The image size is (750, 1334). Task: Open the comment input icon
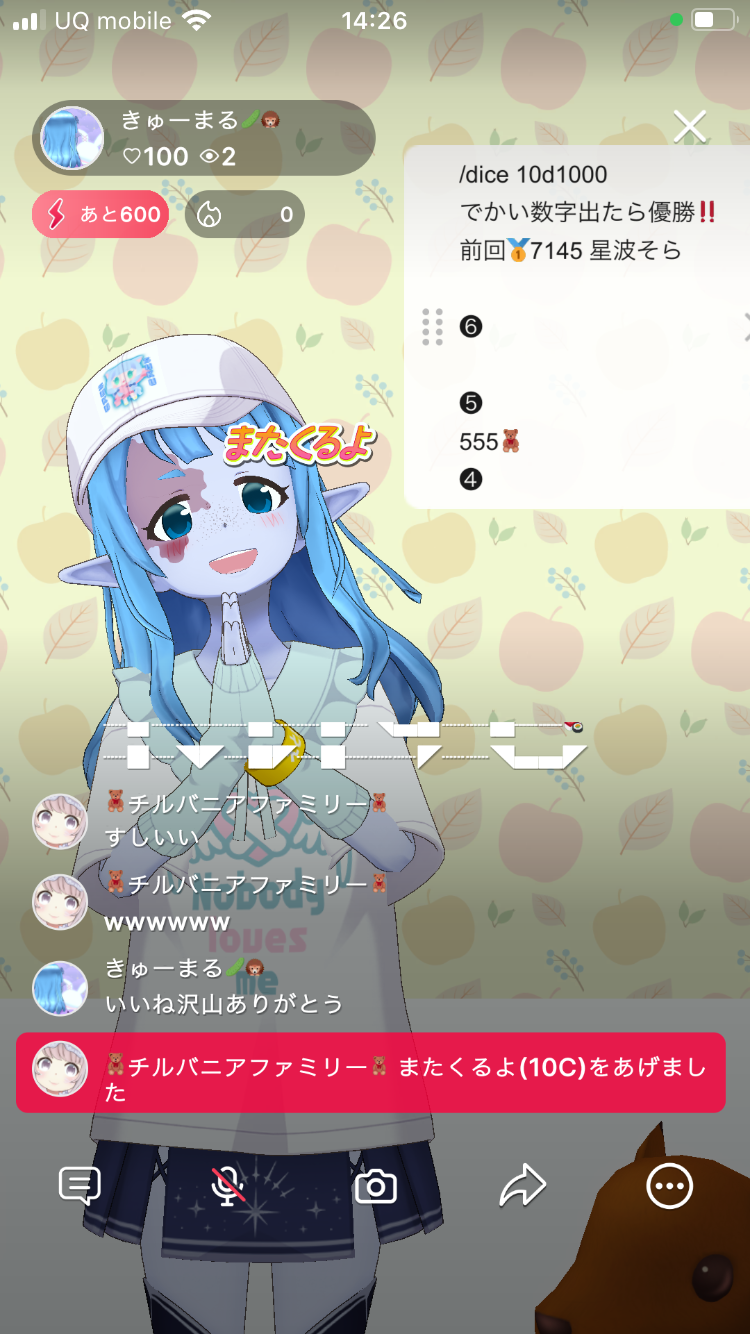[80, 1186]
